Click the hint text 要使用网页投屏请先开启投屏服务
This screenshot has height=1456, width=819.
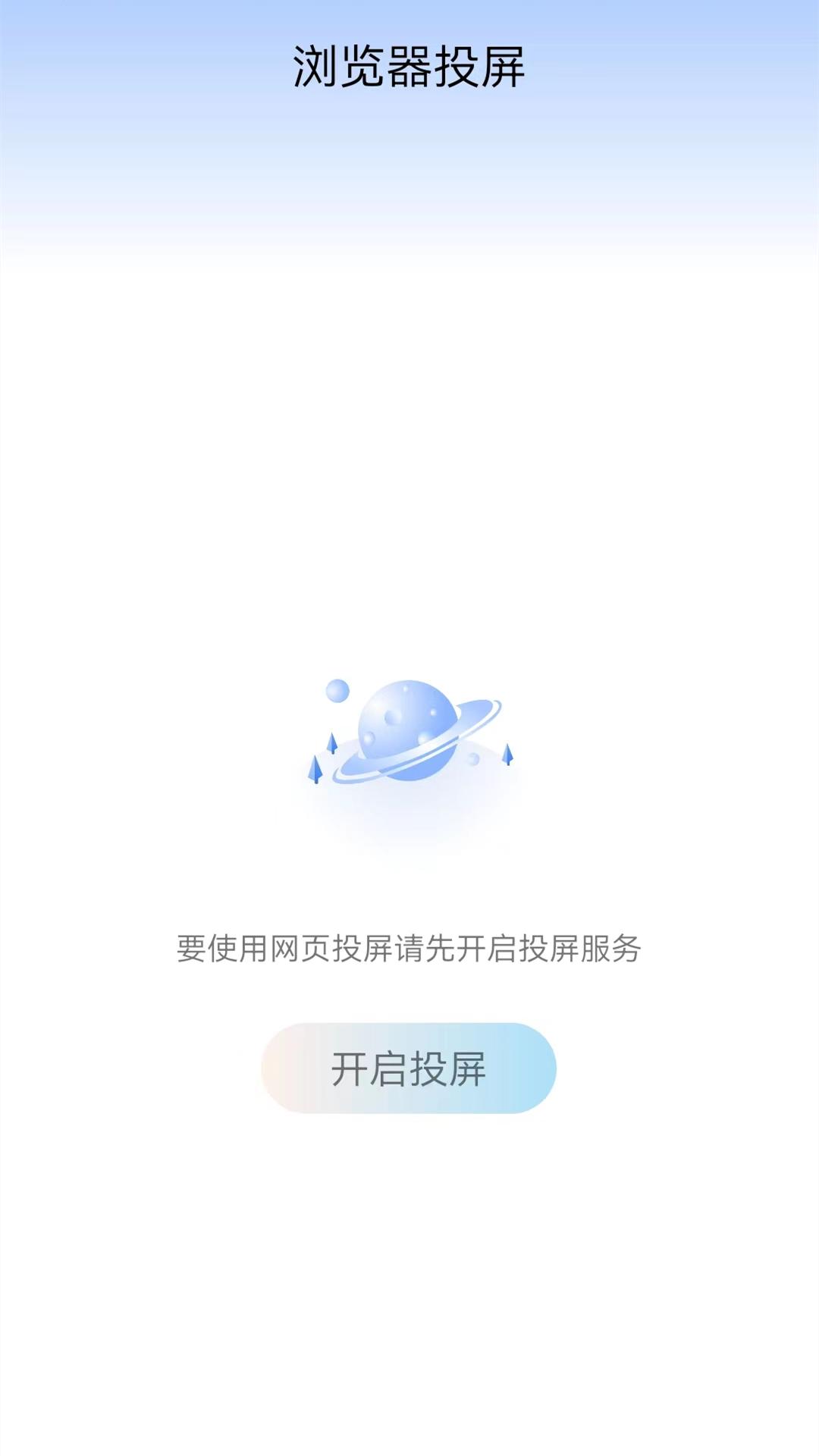click(409, 948)
